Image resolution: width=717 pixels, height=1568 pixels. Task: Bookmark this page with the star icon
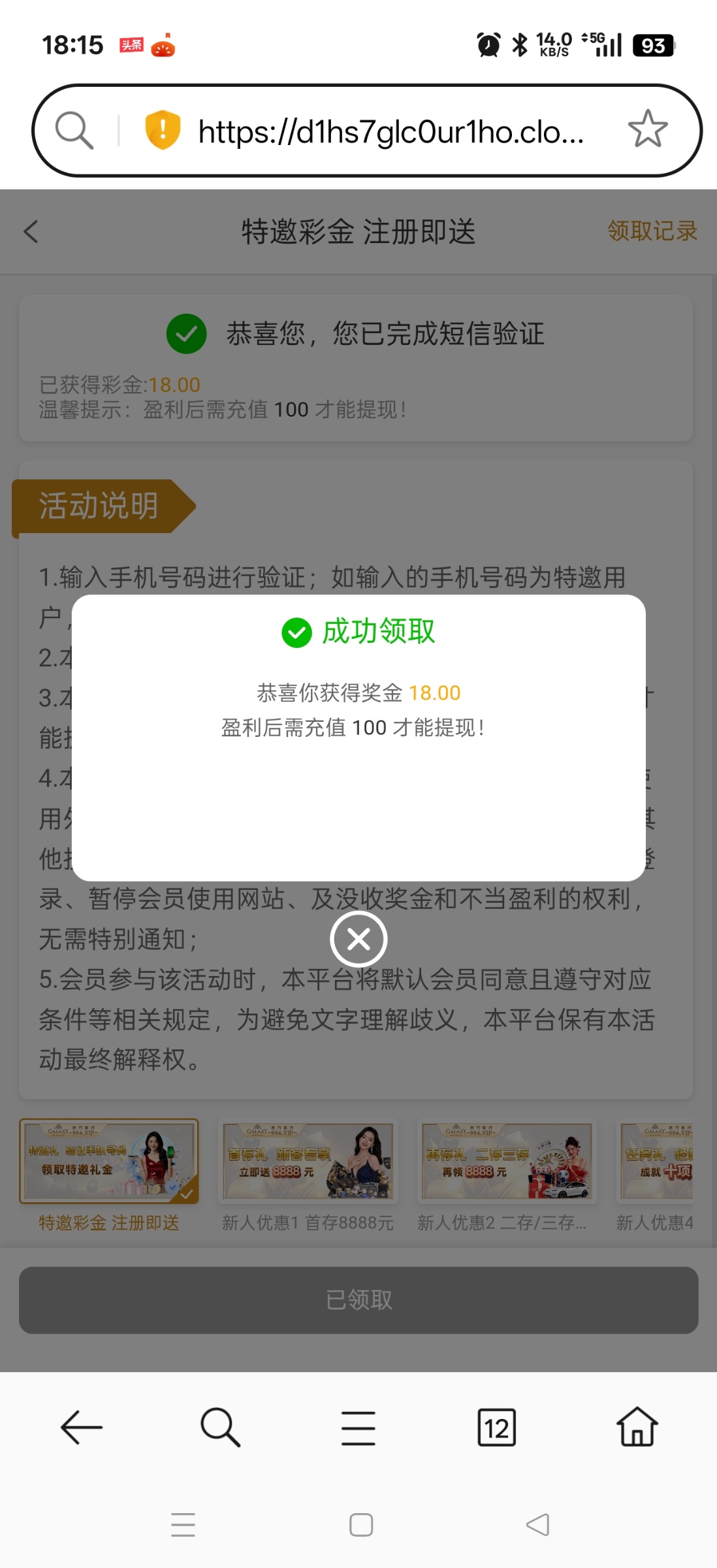[647, 129]
